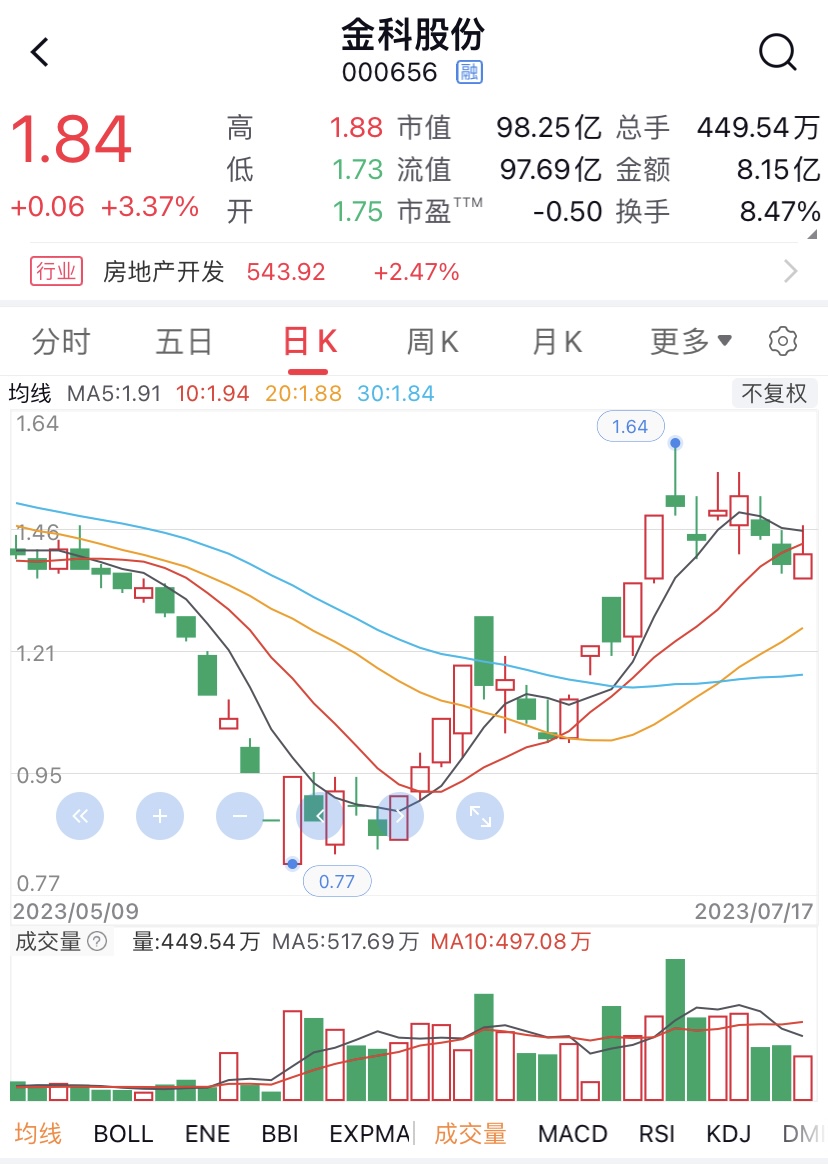Switch to the 五日 chart tab

(x=184, y=342)
